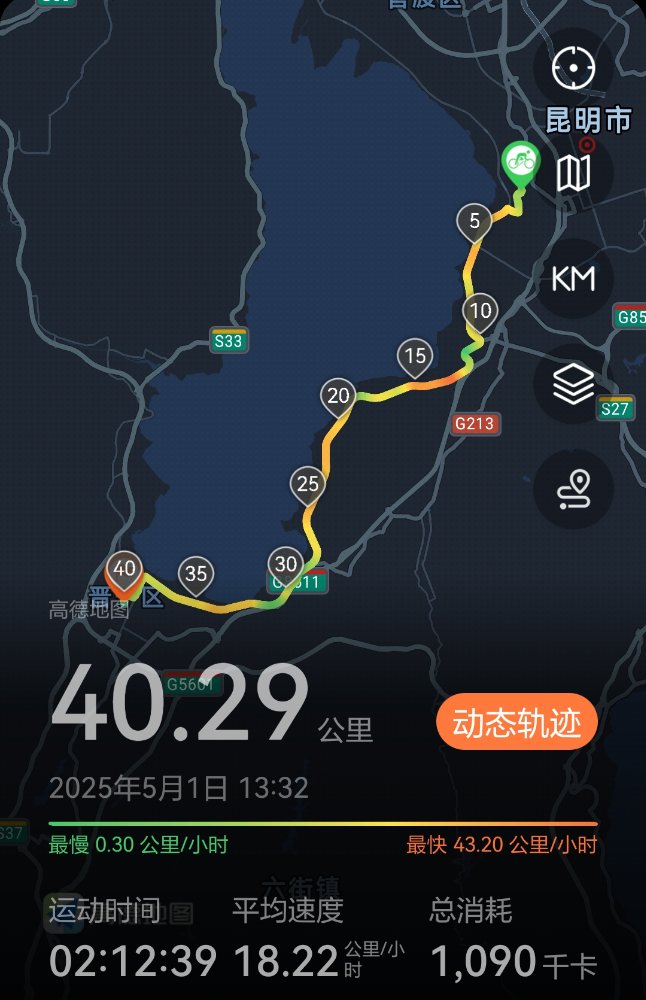Play the 动态轨迹 animated track
Image resolution: width=646 pixels, height=1000 pixels.
pos(516,723)
